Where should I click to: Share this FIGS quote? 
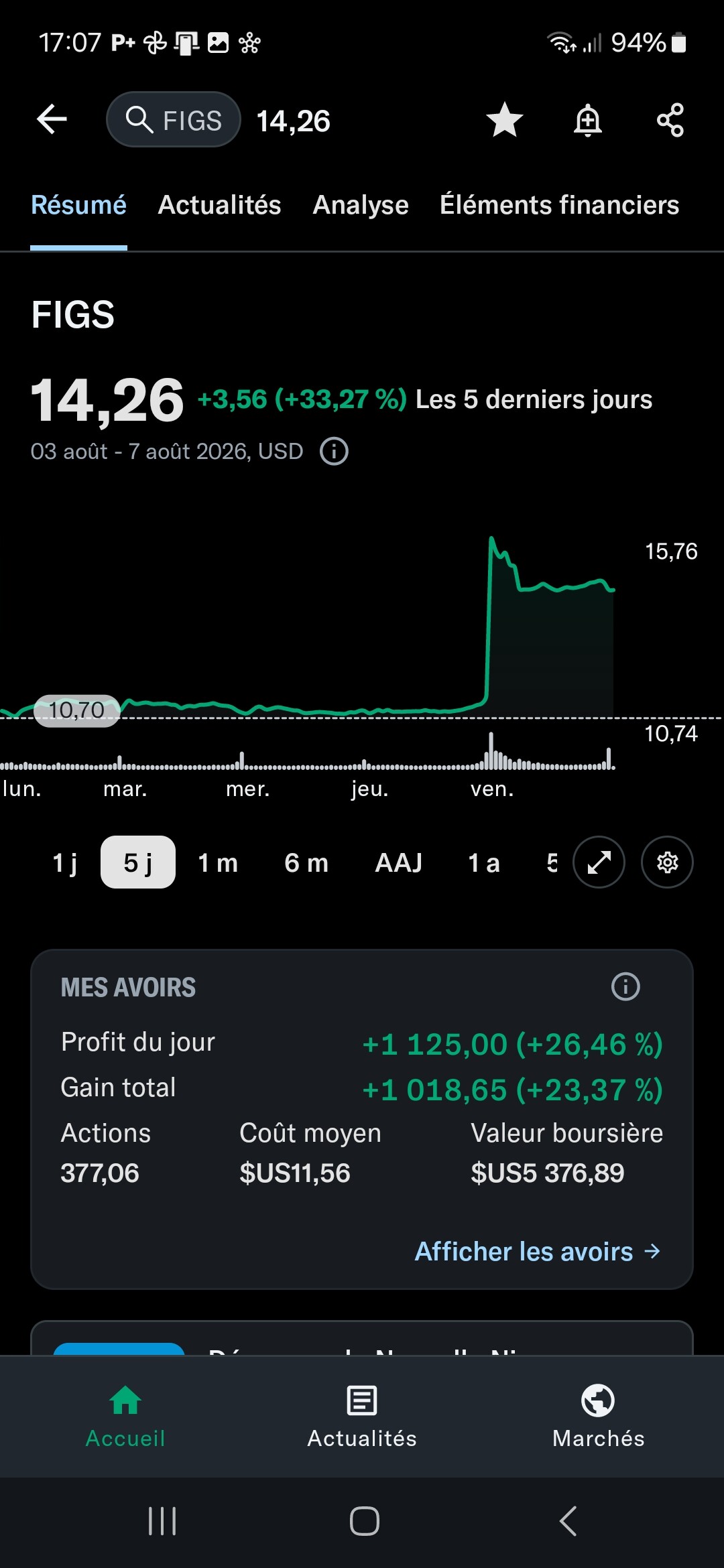670,120
